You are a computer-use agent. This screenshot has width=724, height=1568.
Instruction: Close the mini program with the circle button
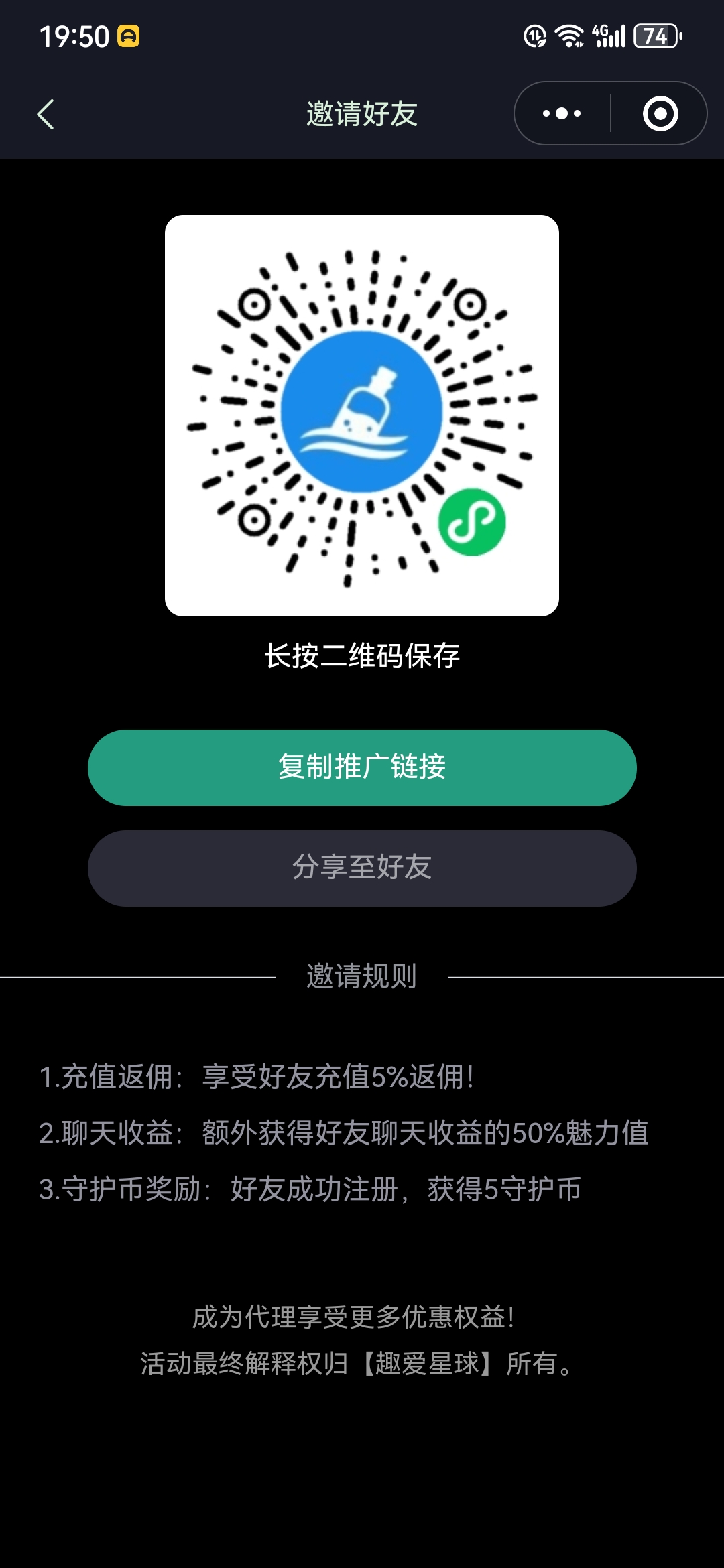(x=660, y=113)
